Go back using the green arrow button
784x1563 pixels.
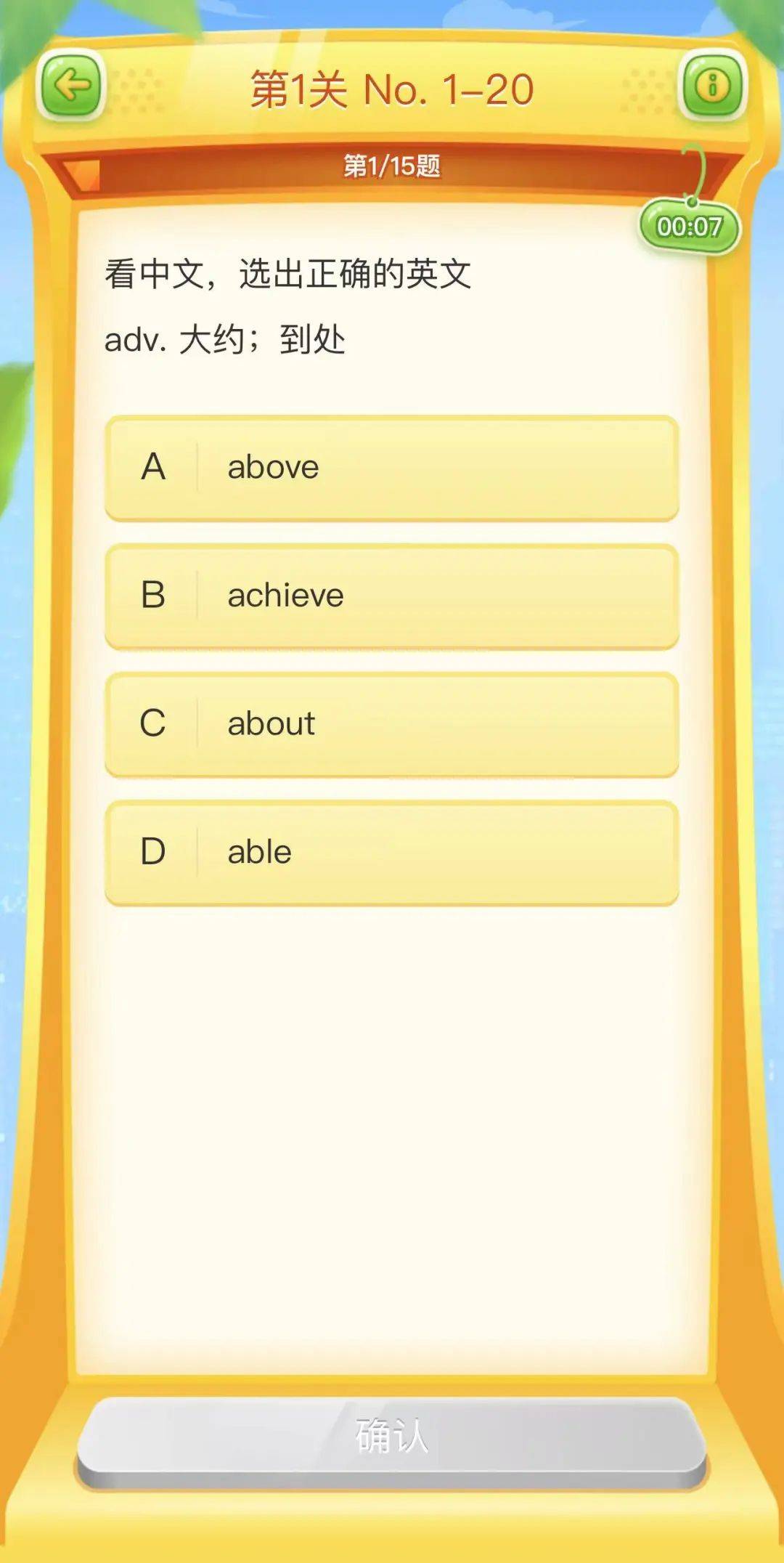71,86
